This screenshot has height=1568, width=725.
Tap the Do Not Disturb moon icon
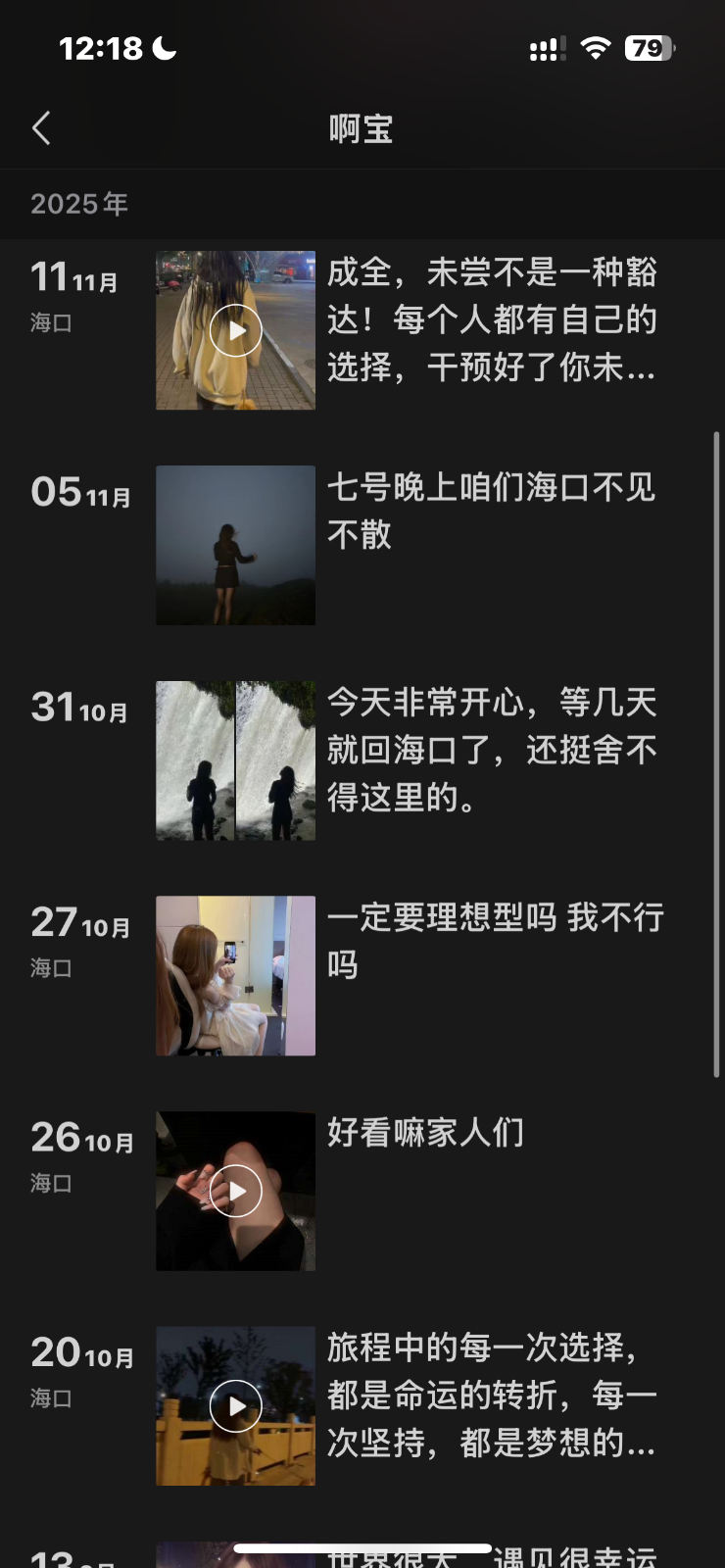tap(165, 47)
